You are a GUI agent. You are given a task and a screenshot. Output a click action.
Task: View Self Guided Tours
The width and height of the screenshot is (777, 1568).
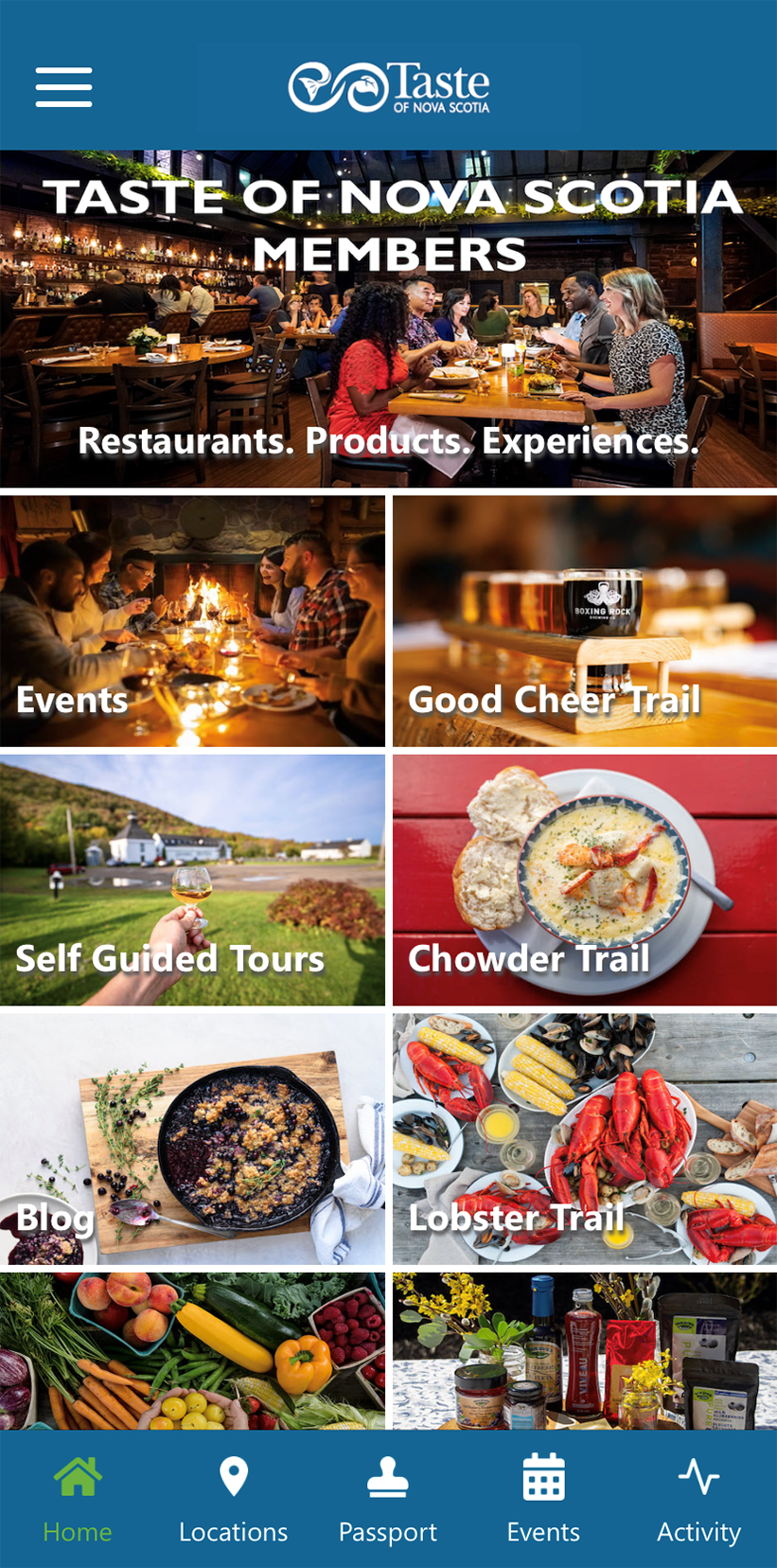[x=192, y=880]
